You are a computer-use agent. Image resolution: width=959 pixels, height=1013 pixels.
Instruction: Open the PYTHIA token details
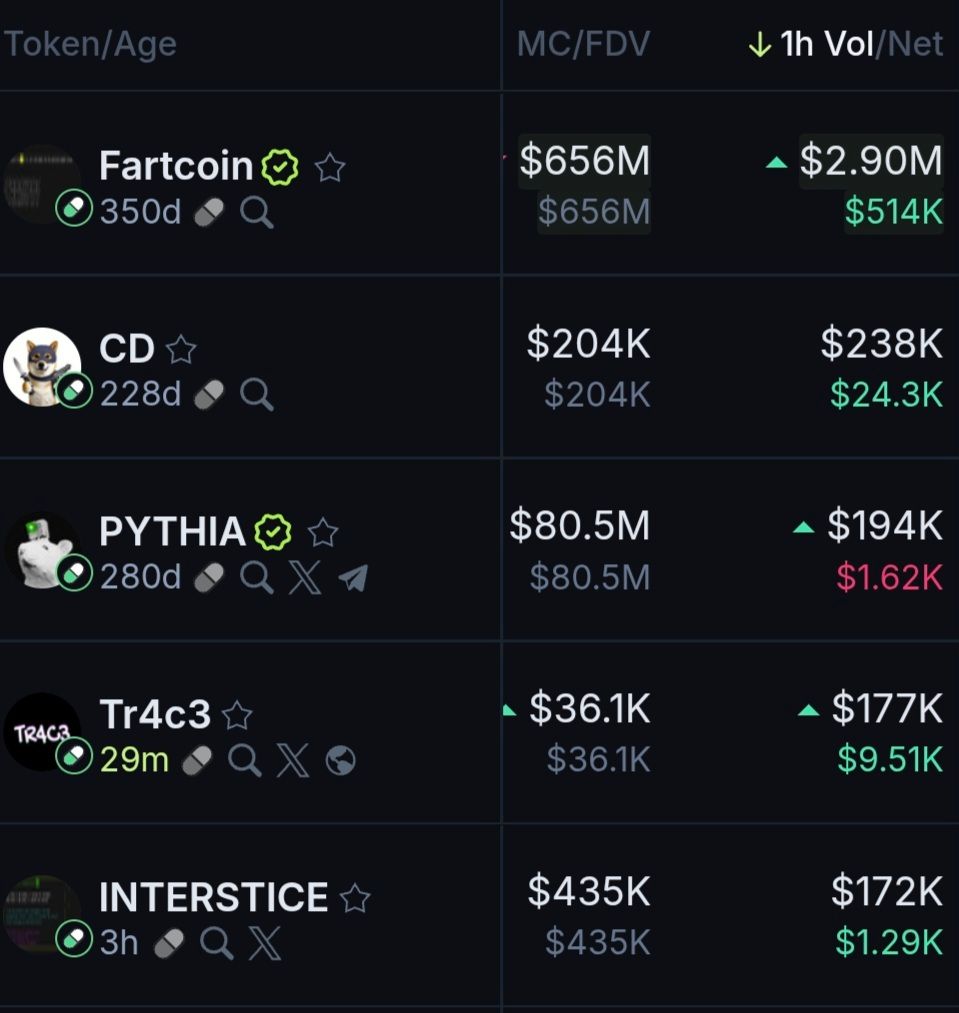(172, 532)
